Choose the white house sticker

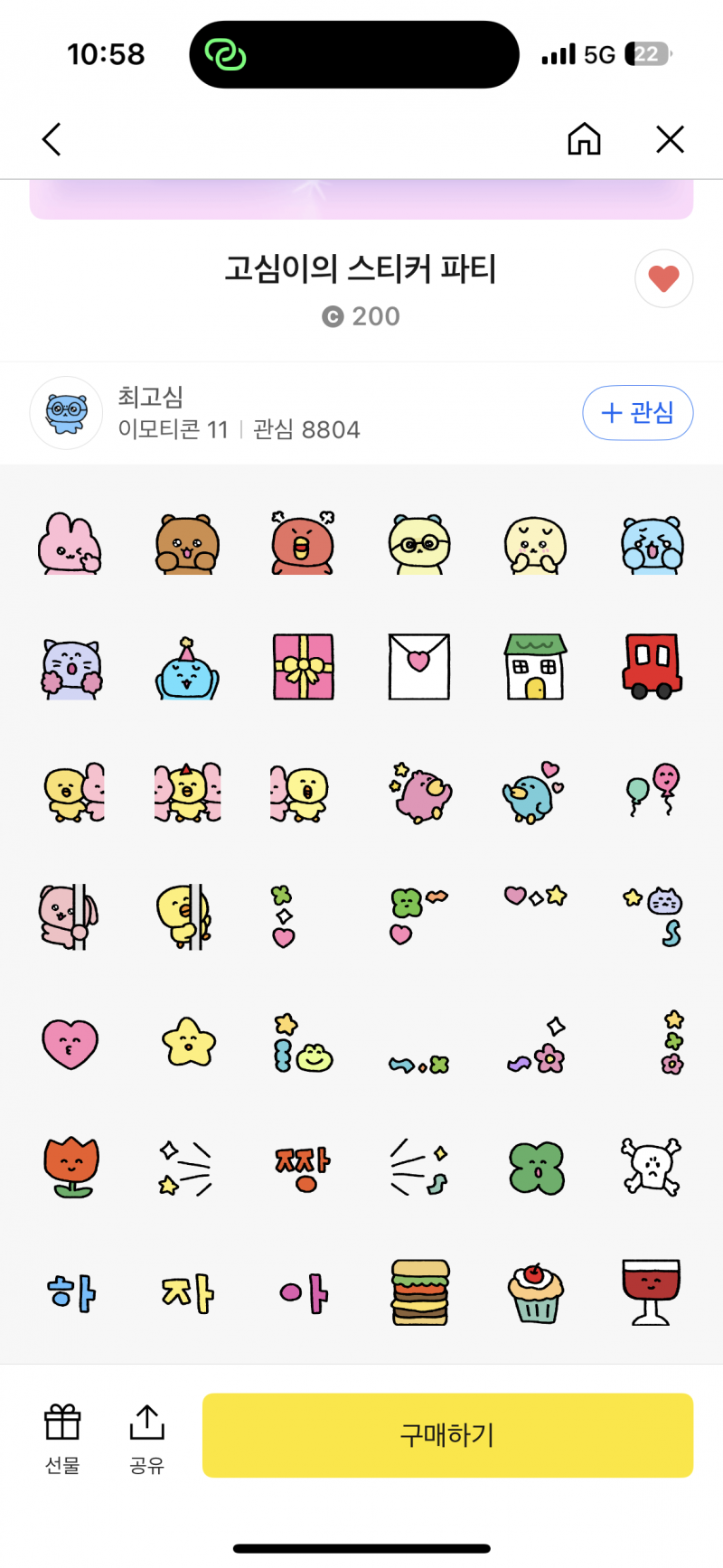coord(535,667)
